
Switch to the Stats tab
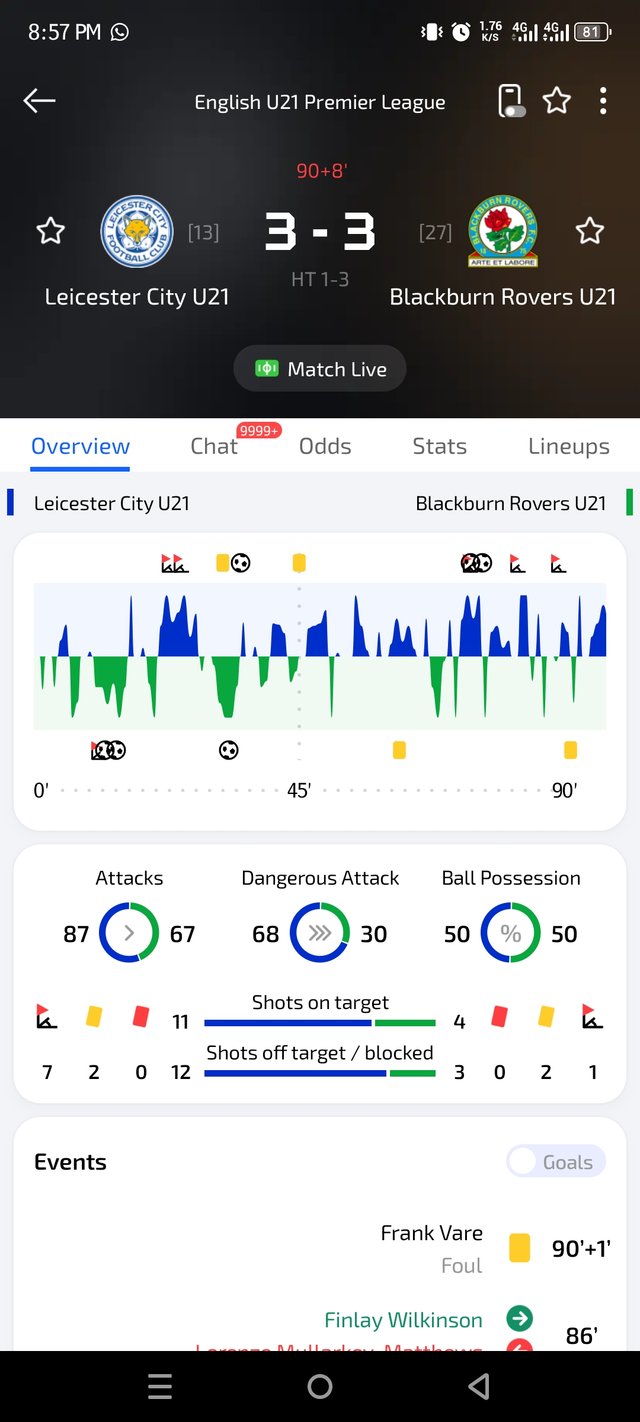pyautogui.click(x=440, y=447)
